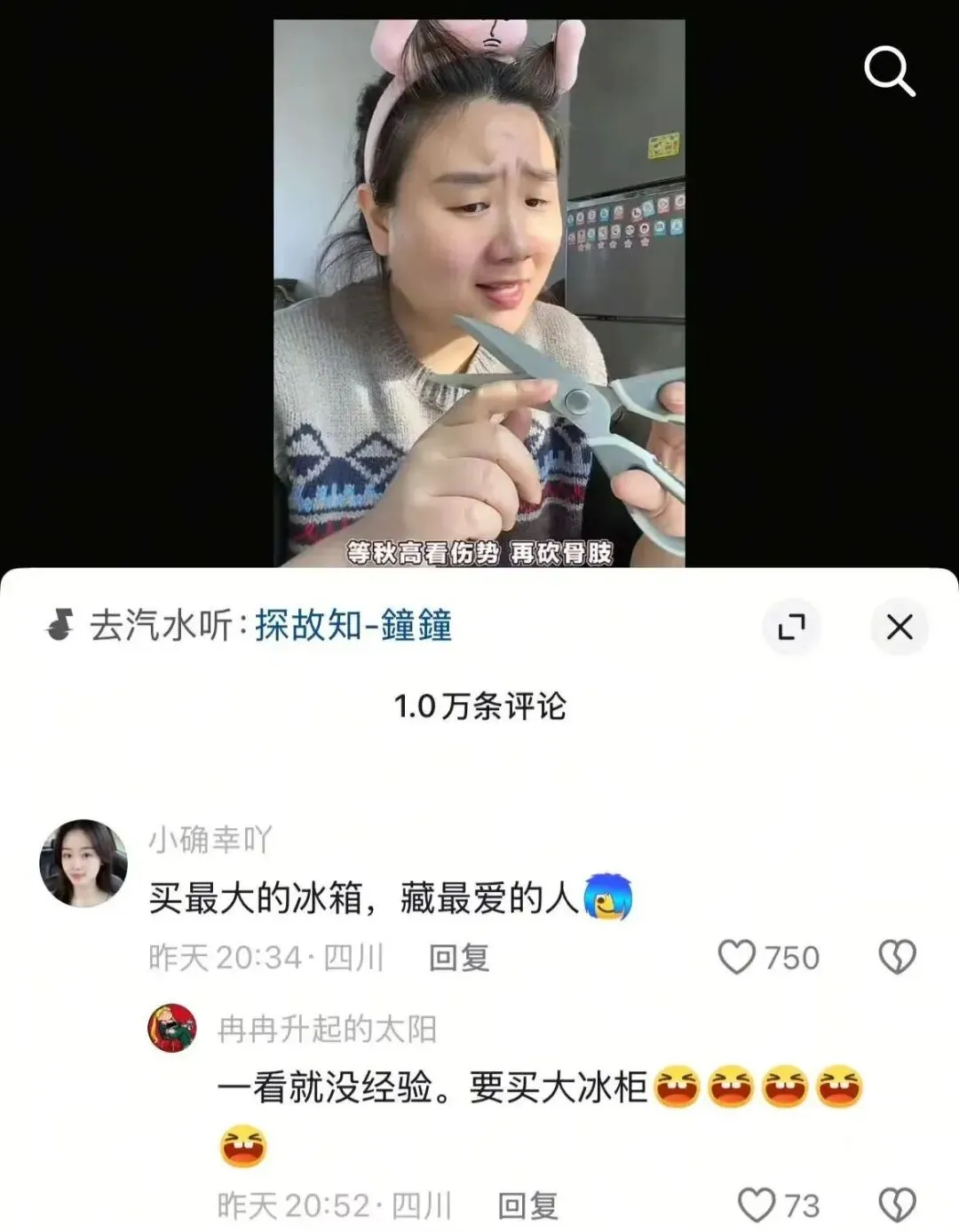The height and width of the screenshot is (1232, 959).
Task: Expand the comment panel header 1.0万条评论
Action: 479,706
